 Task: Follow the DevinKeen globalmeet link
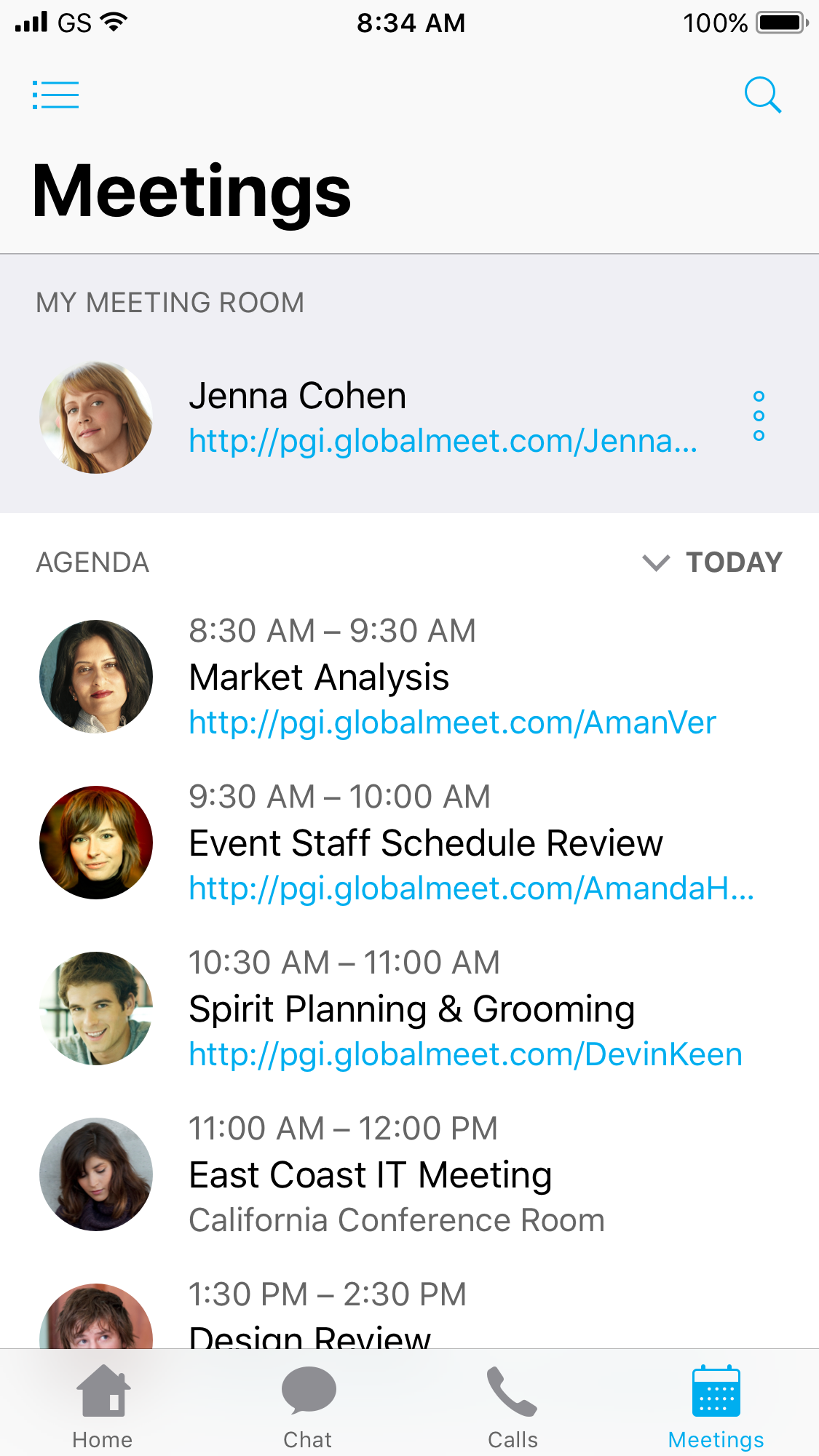pyautogui.click(x=465, y=1055)
